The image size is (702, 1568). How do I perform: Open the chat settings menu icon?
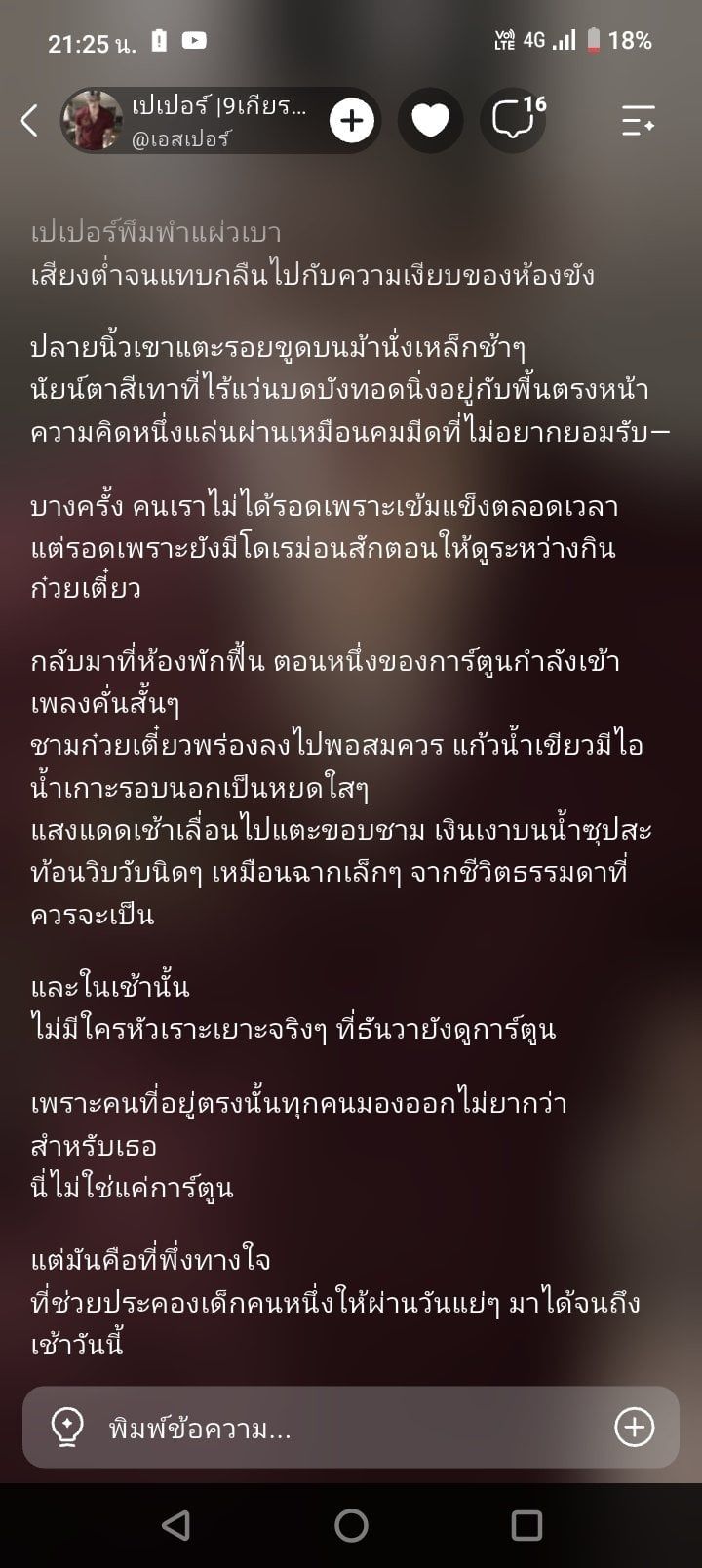pyautogui.click(x=638, y=121)
